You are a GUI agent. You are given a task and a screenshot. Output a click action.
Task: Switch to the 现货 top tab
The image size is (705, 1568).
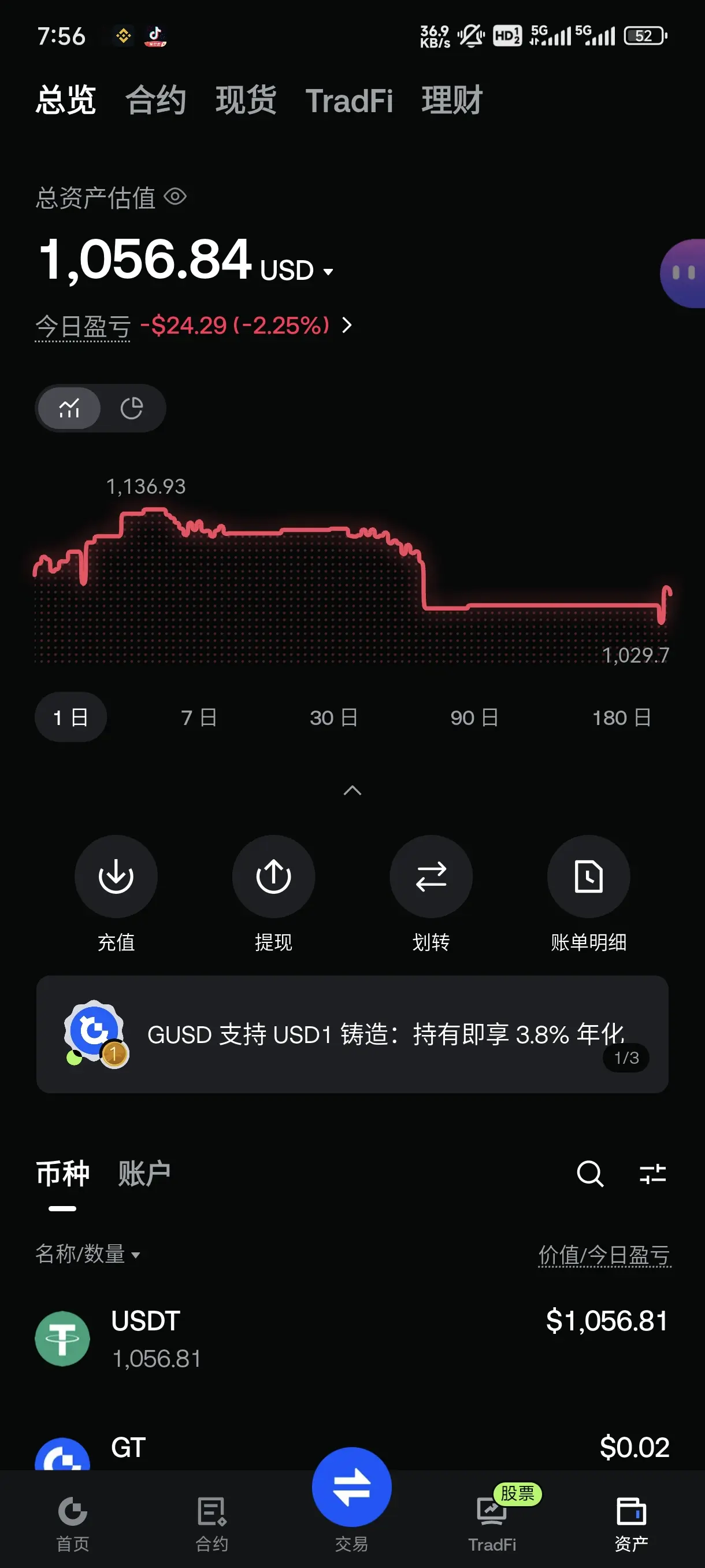tap(246, 101)
